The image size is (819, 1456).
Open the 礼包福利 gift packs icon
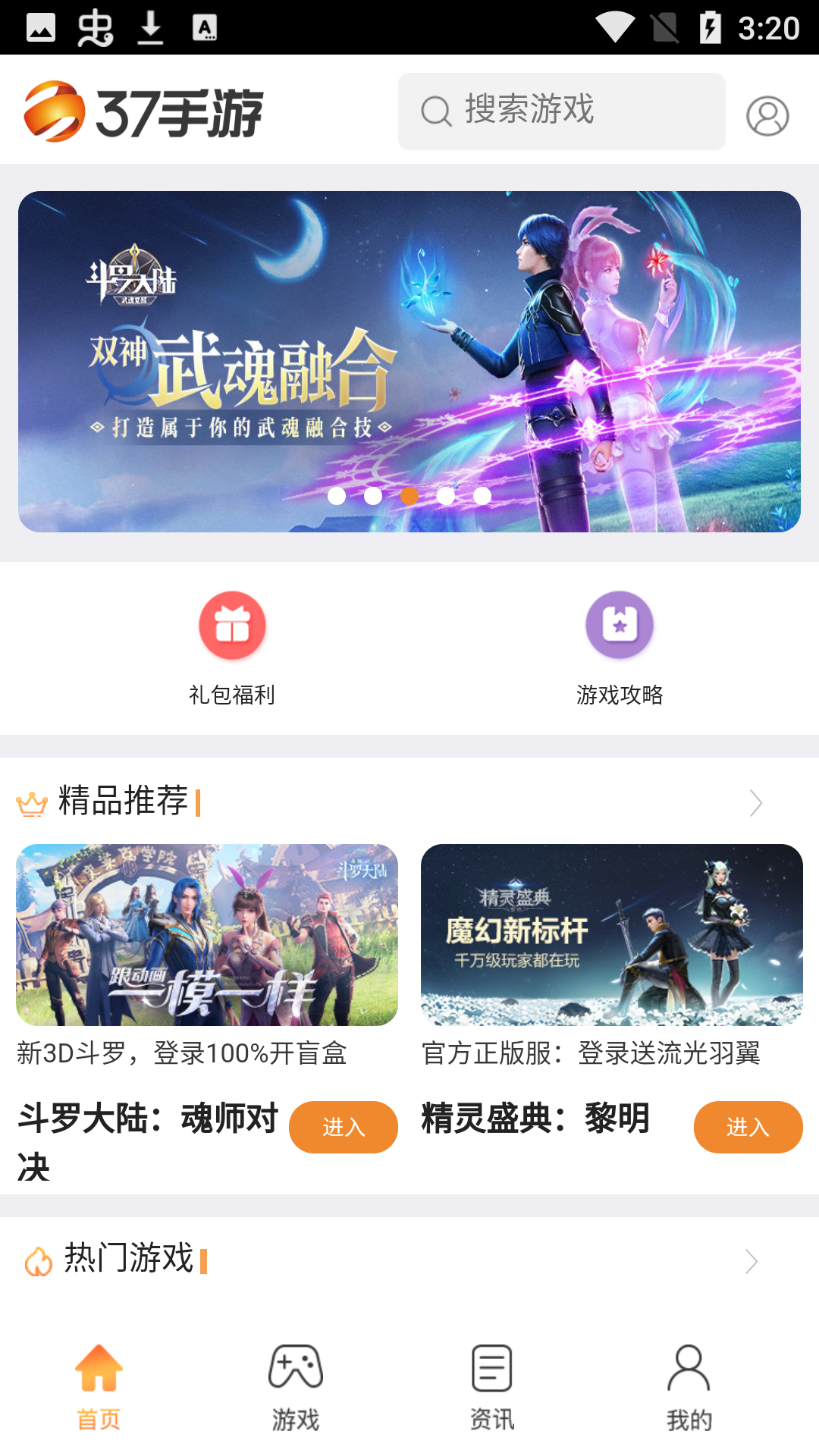233,624
